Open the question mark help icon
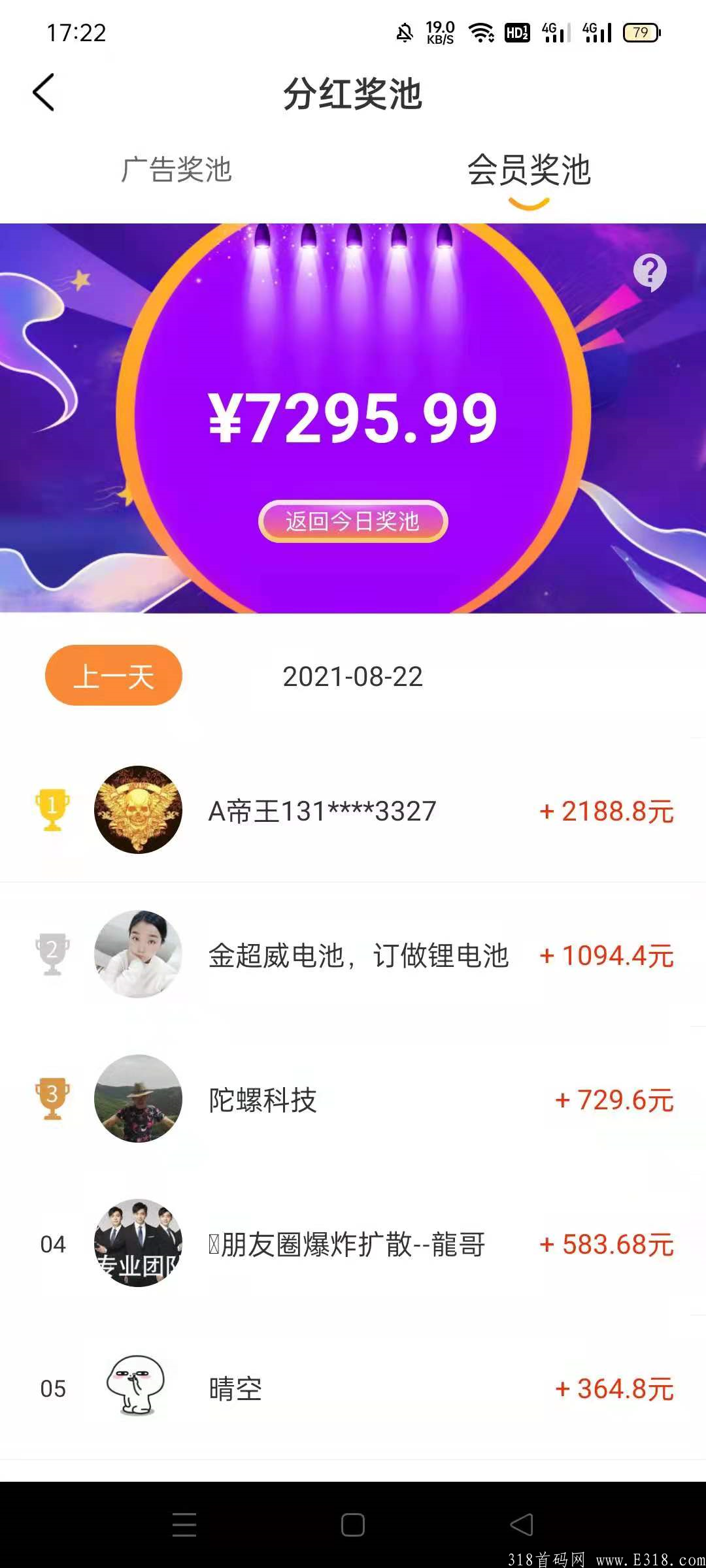The height and width of the screenshot is (1568, 706). 650,271
